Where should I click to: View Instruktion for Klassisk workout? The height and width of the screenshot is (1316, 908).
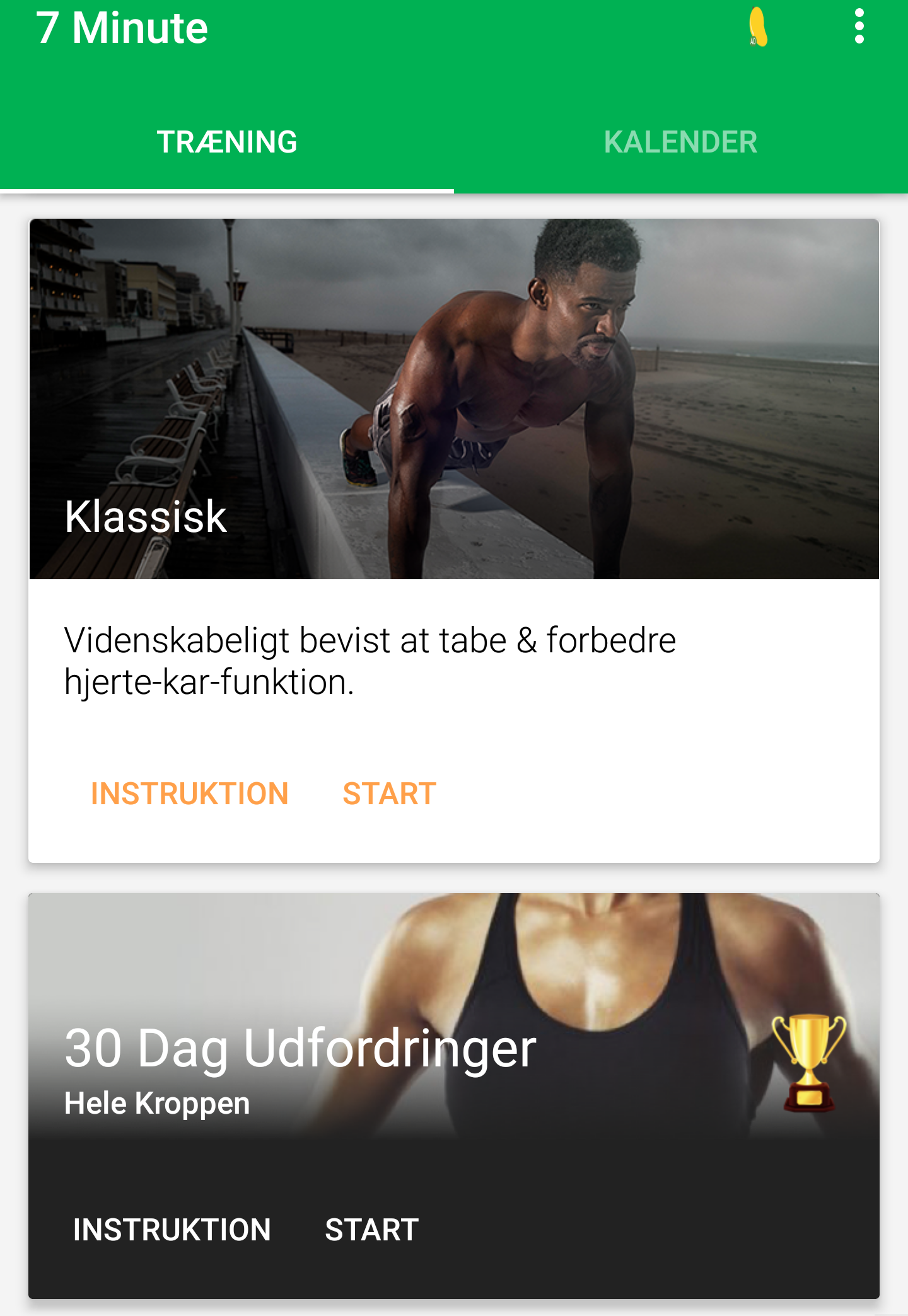(x=189, y=794)
